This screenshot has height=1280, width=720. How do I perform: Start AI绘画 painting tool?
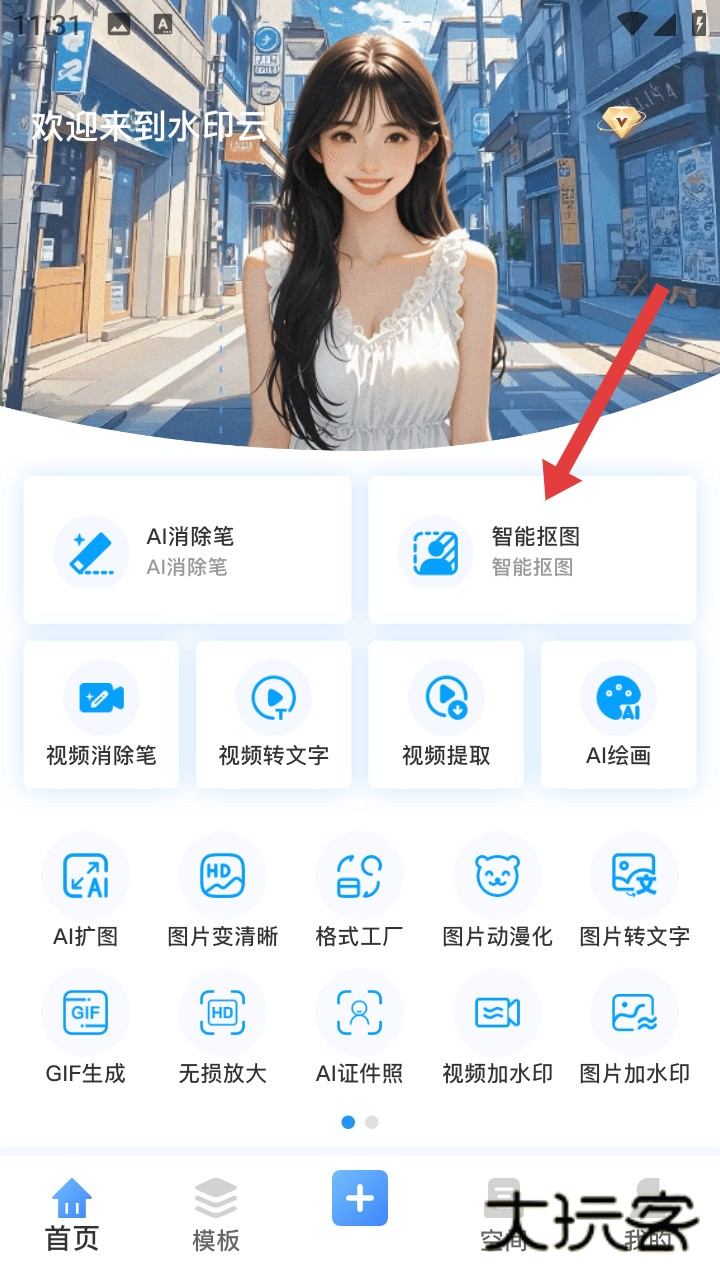(618, 714)
